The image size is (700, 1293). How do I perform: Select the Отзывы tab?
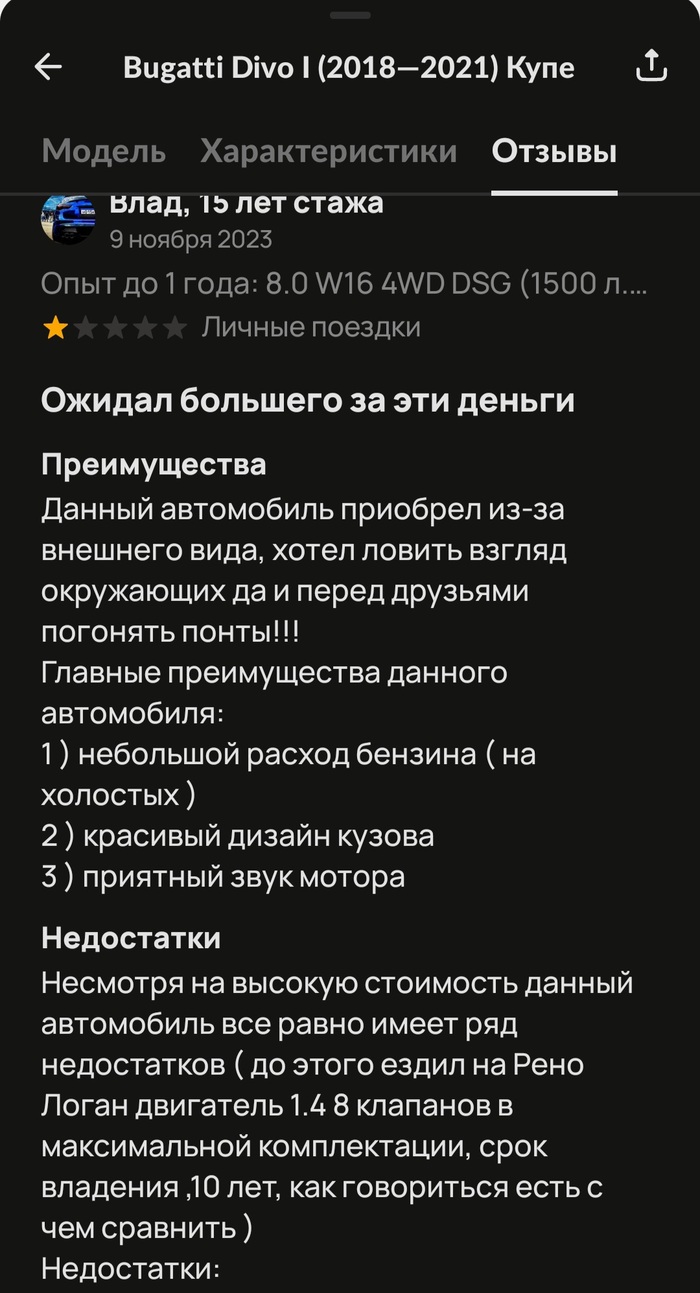coord(554,151)
